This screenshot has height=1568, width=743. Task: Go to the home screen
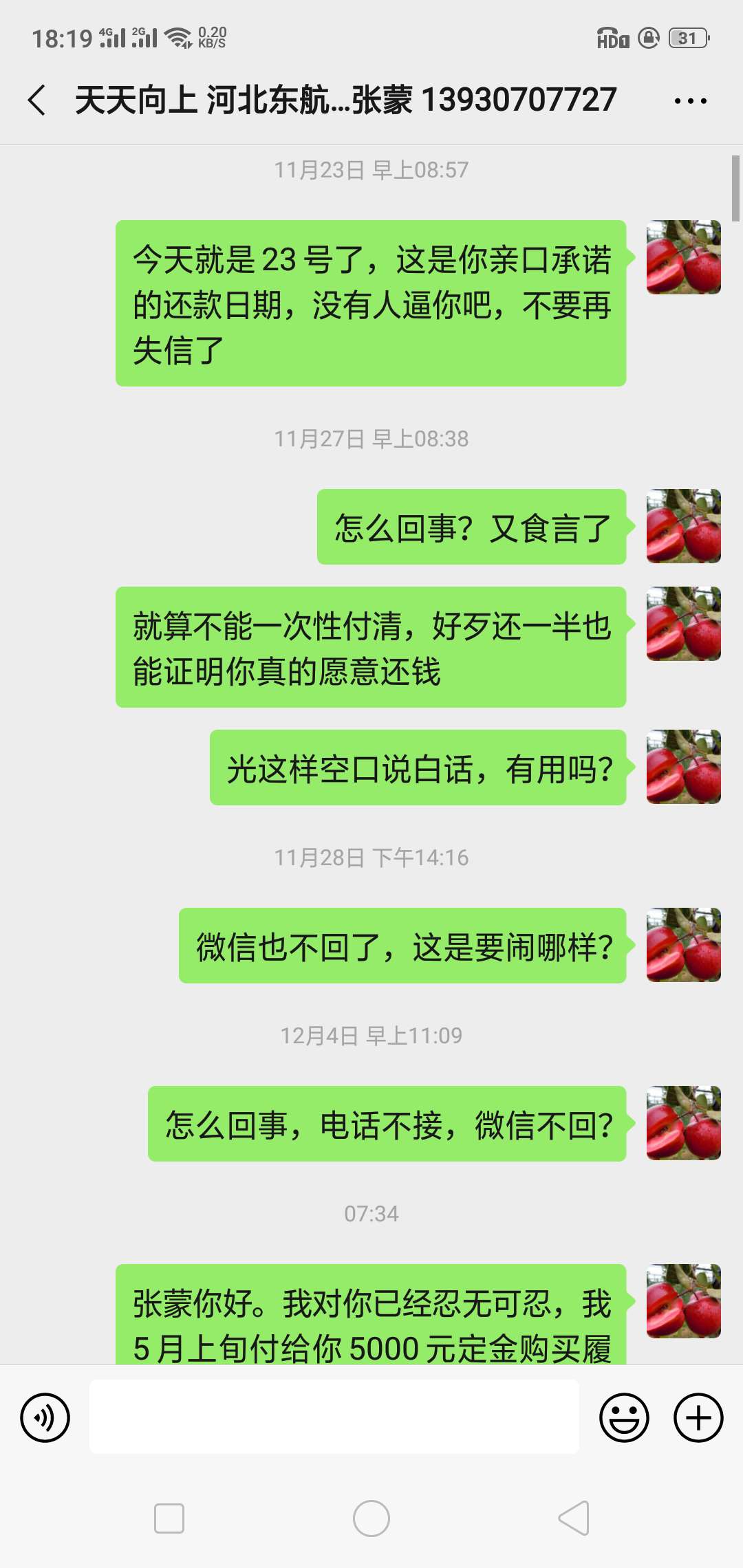371,1518
